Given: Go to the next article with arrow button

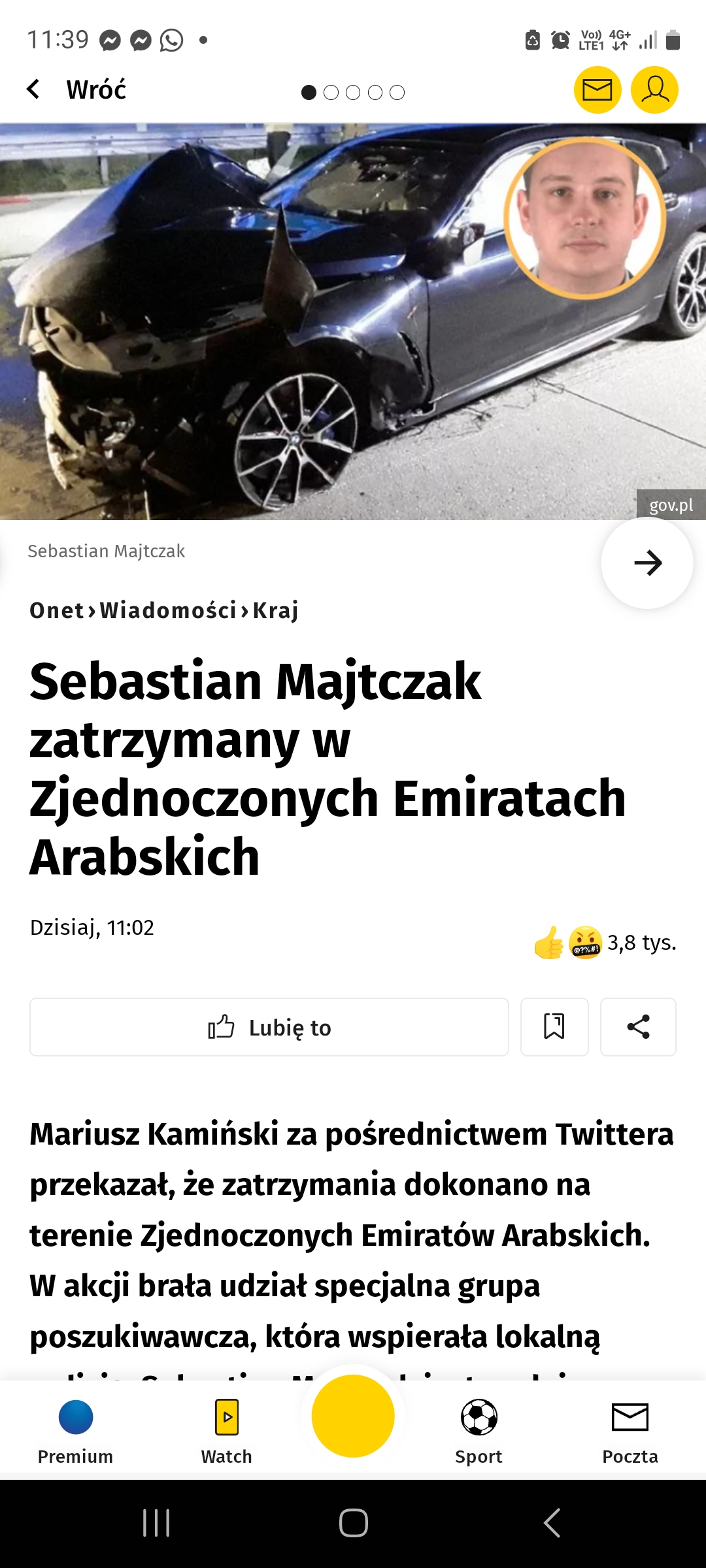Looking at the screenshot, I should 647,563.
